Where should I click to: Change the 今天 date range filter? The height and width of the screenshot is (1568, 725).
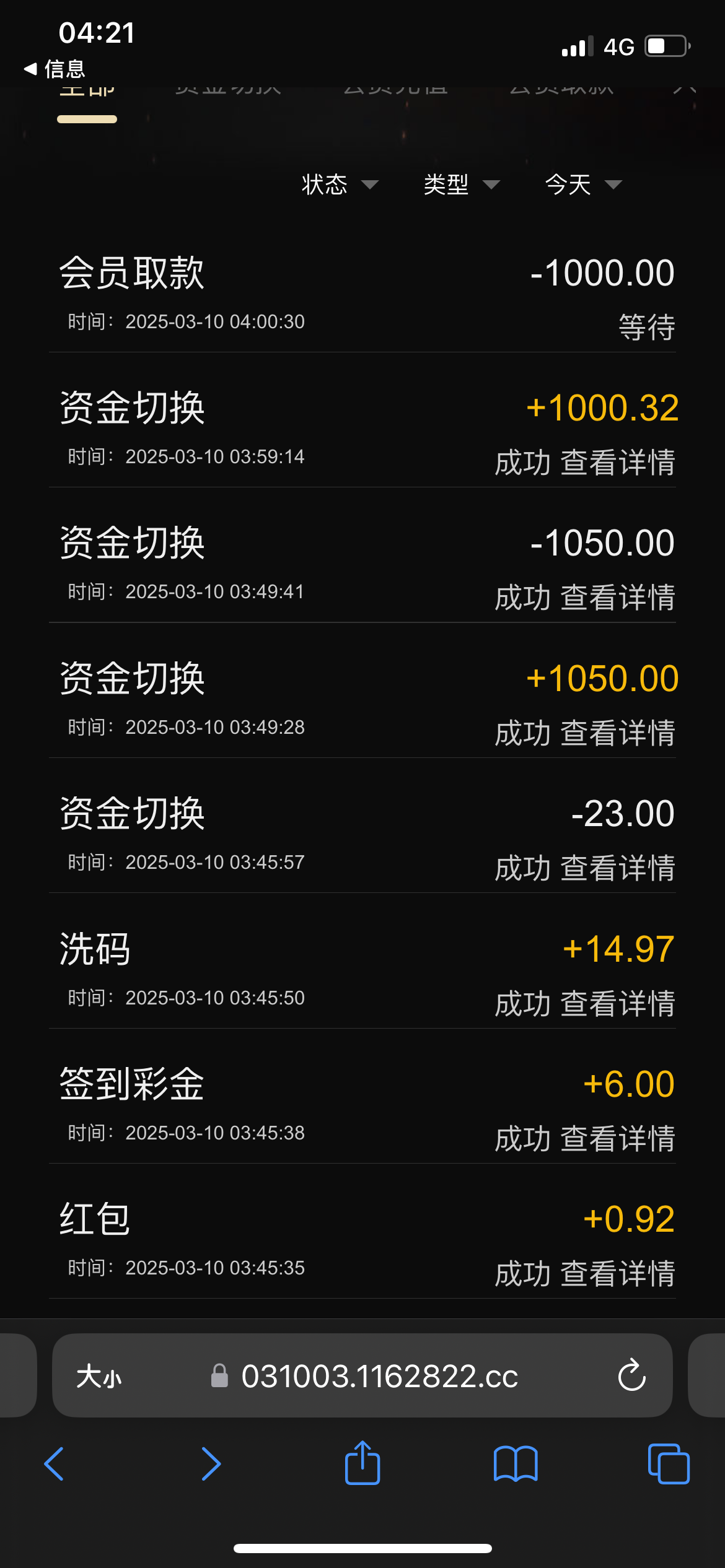(583, 185)
